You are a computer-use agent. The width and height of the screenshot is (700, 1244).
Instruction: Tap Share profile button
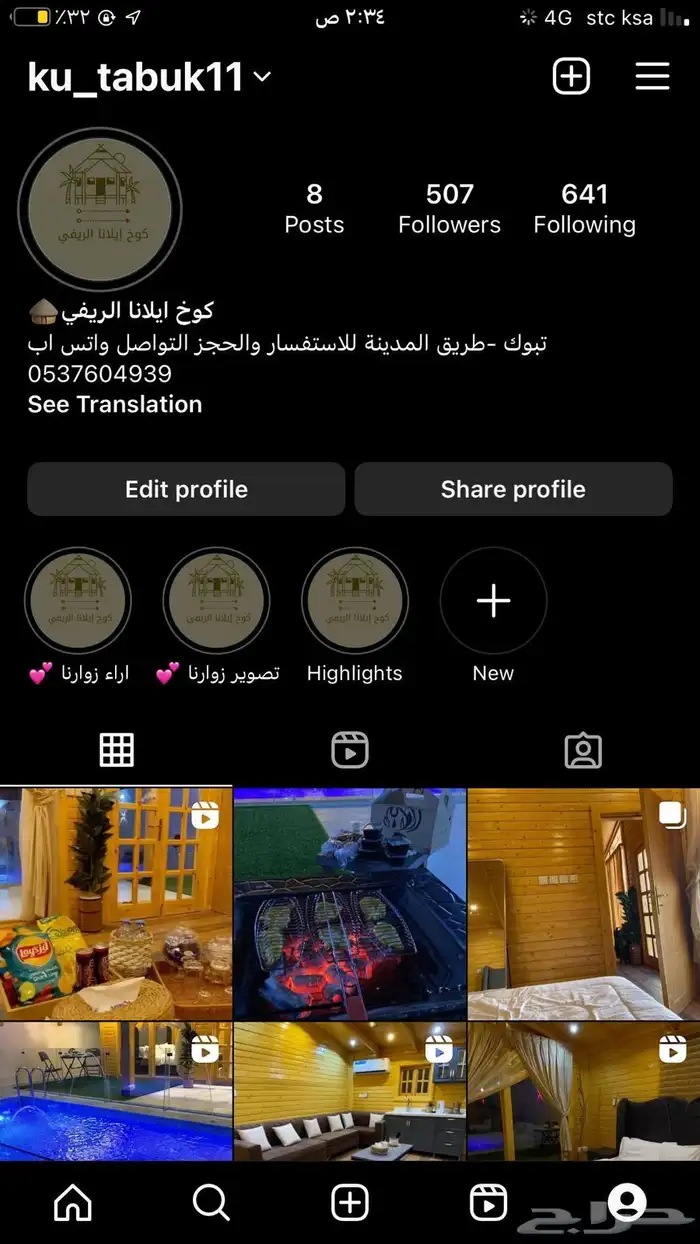pyautogui.click(x=513, y=489)
